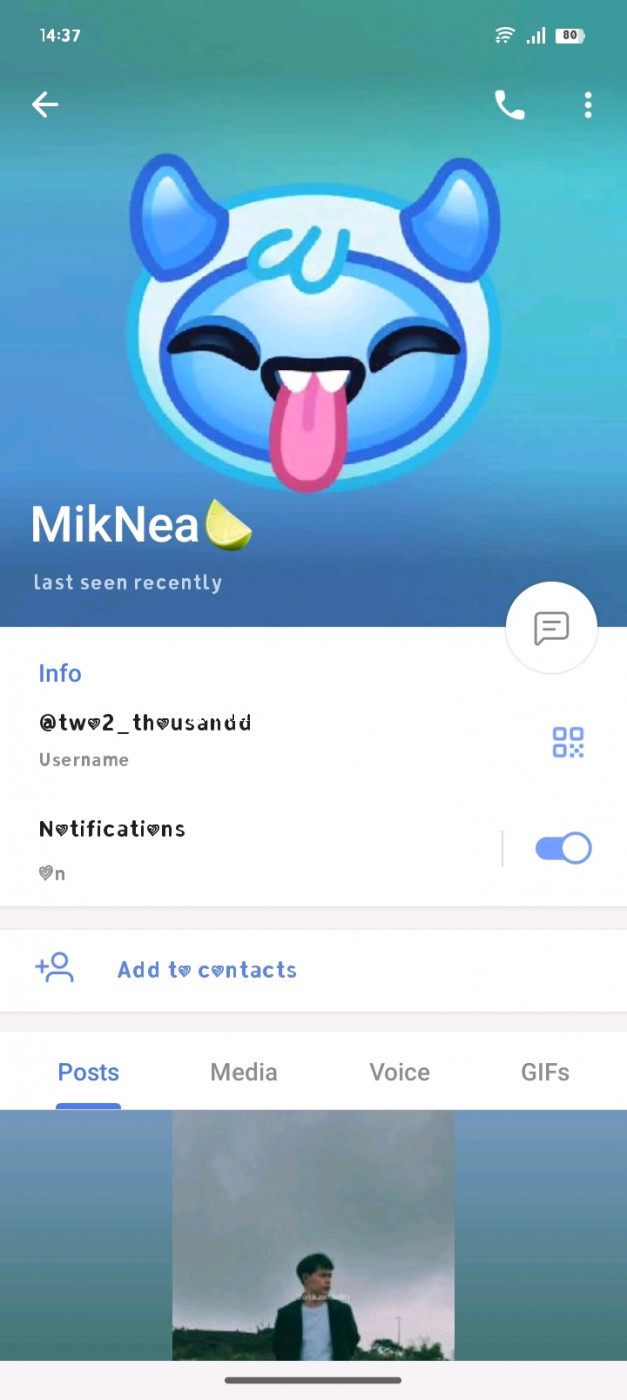Viewport: 627px width, 1400px height.
Task: Open the three-dot overflow menu
Action: [588, 105]
